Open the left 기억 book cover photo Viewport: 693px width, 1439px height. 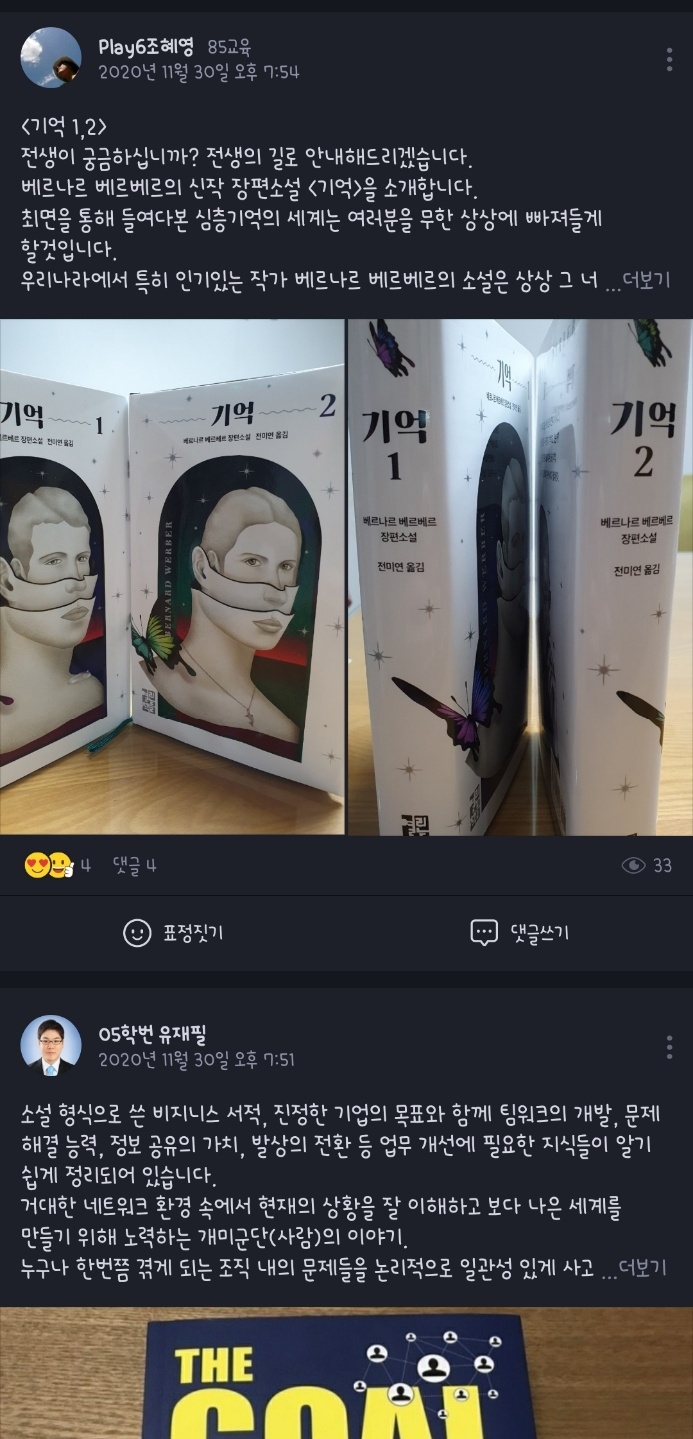coord(172,577)
